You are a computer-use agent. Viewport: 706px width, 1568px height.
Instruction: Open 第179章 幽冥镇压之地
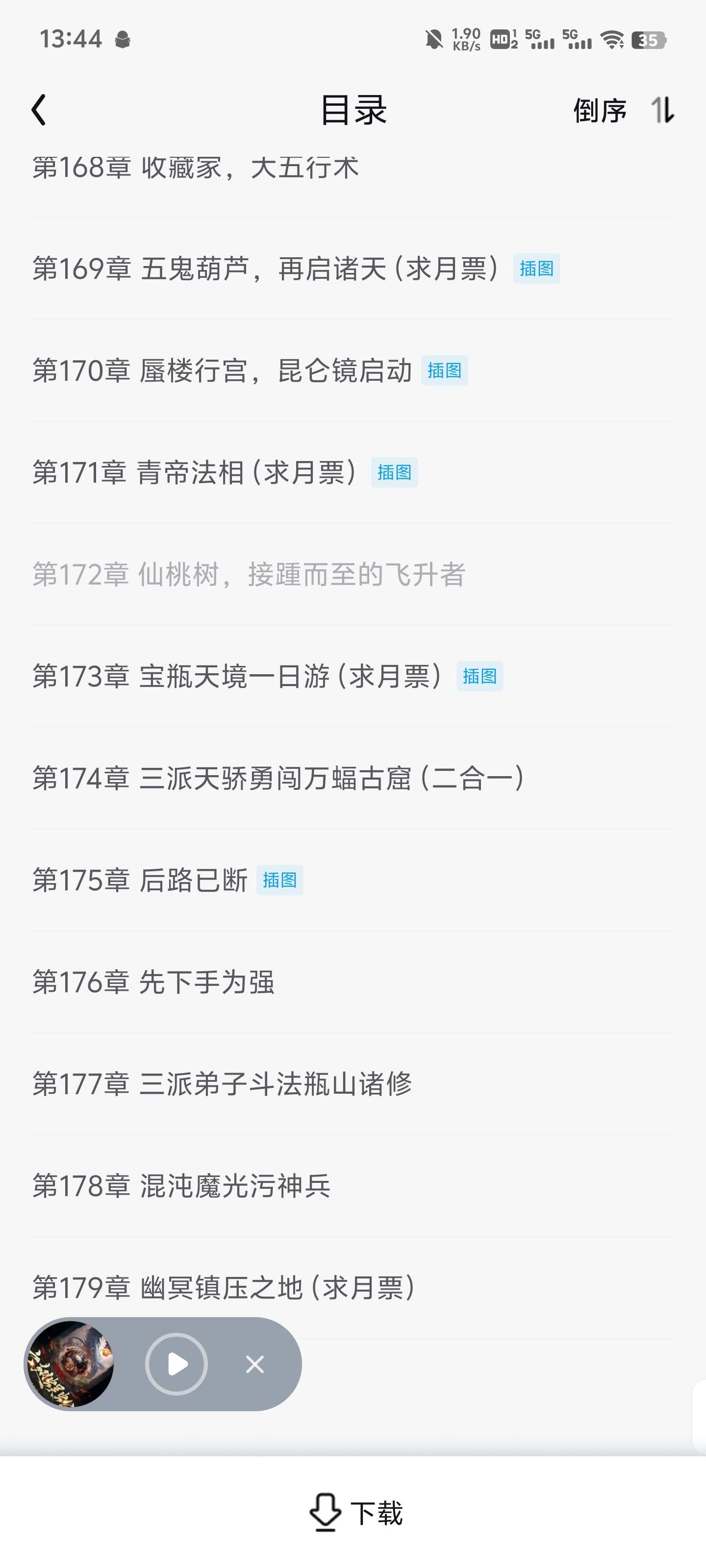click(353, 1287)
